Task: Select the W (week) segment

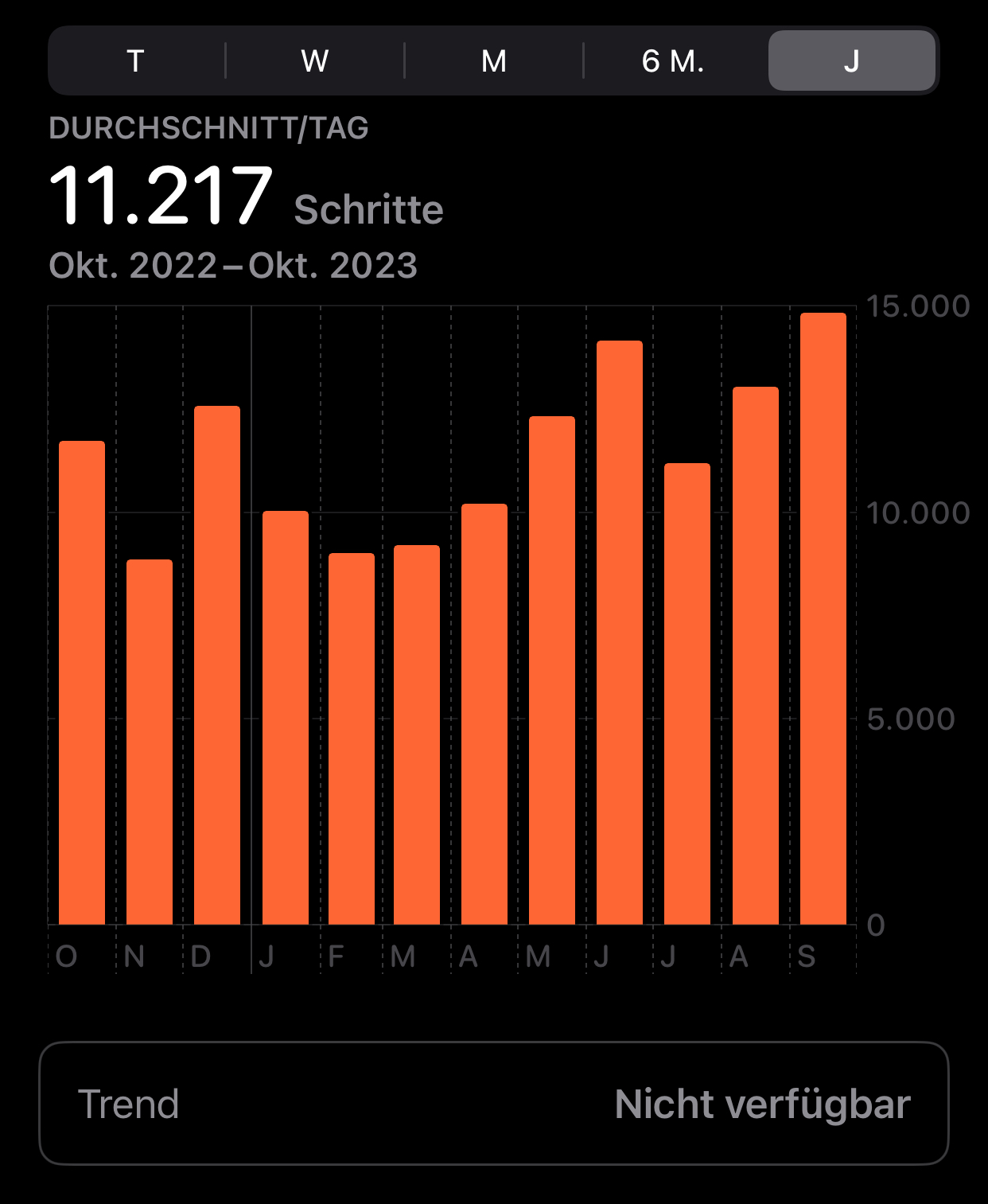Action: point(315,61)
